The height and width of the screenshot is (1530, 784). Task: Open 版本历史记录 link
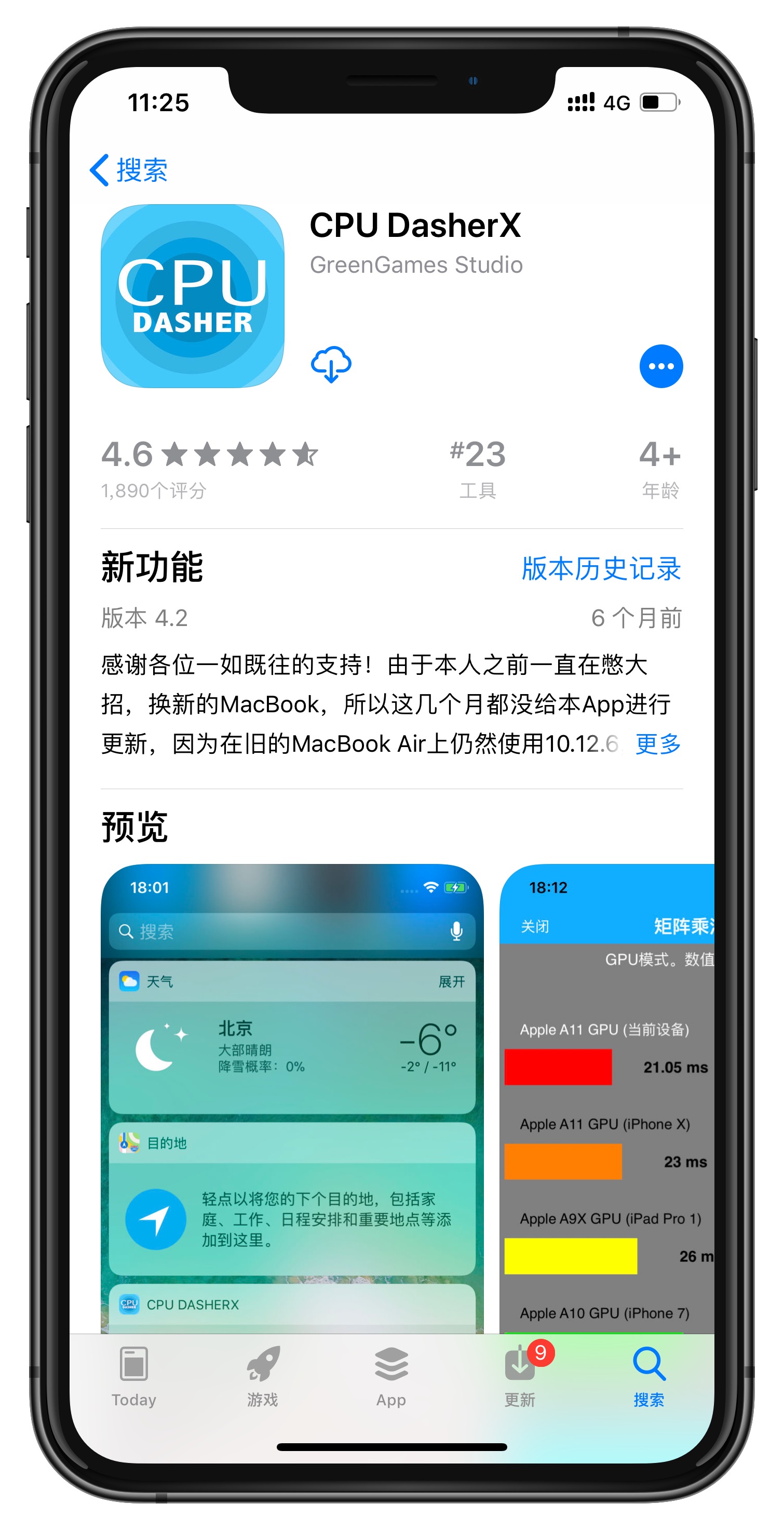tap(601, 568)
